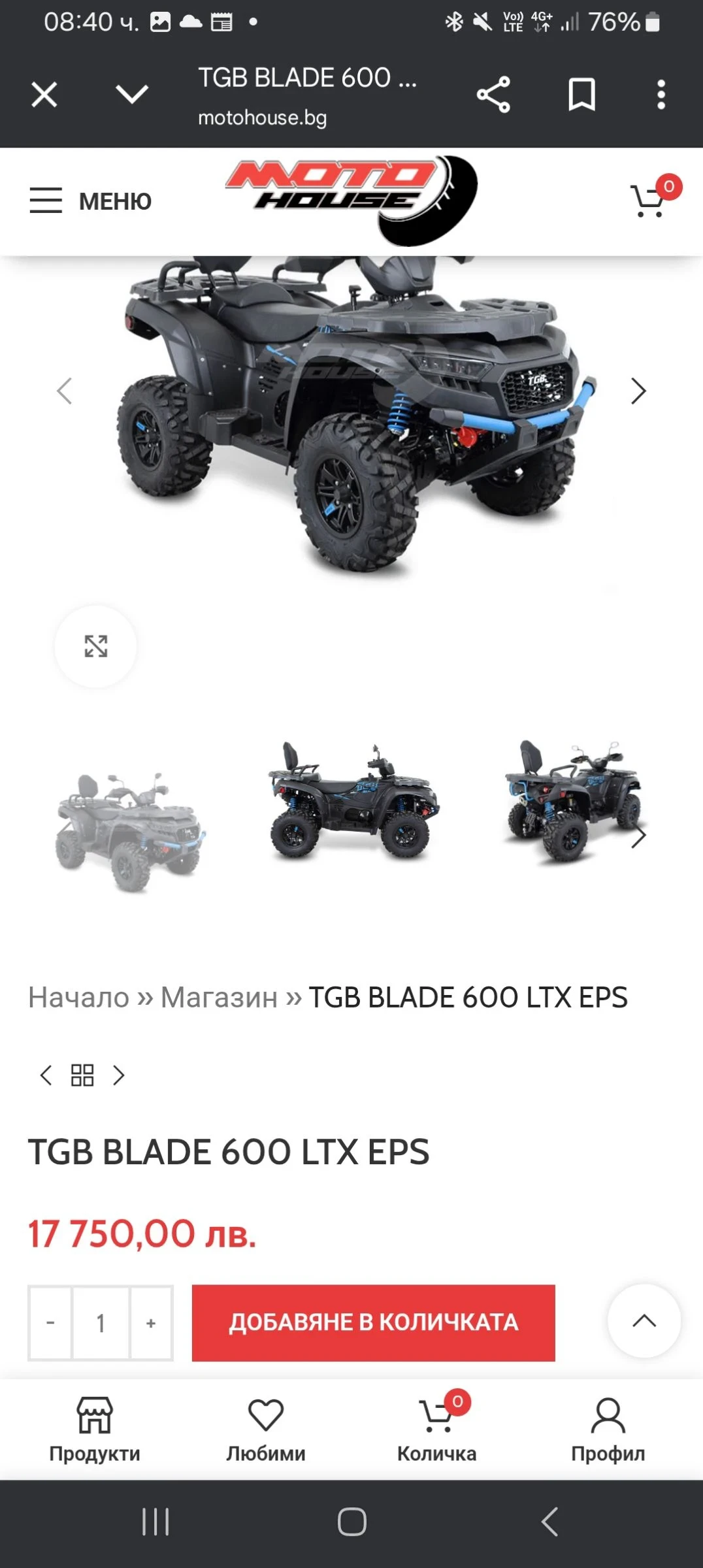Screen dimensions: 703x1568
Task: Expand the product image fullscreen
Action: pos(95,646)
